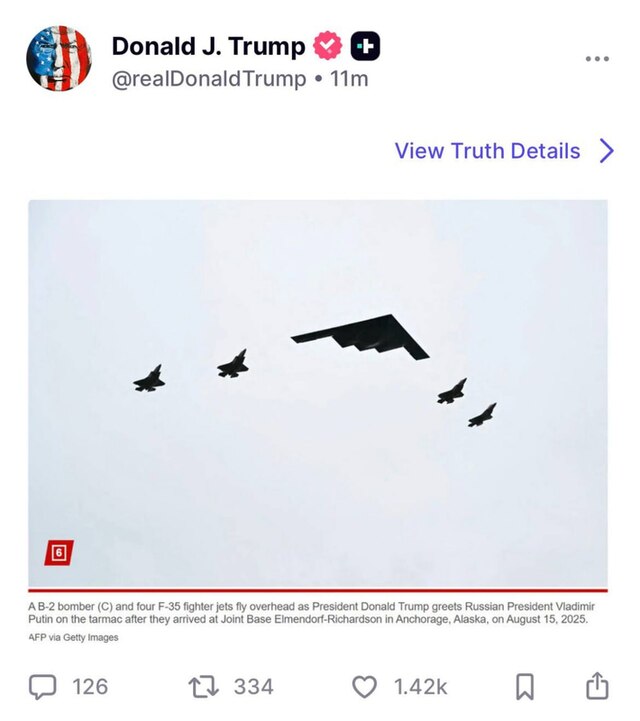Open the B-2 bomber photo
The image size is (640, 721).
click(x=317, y=395)
